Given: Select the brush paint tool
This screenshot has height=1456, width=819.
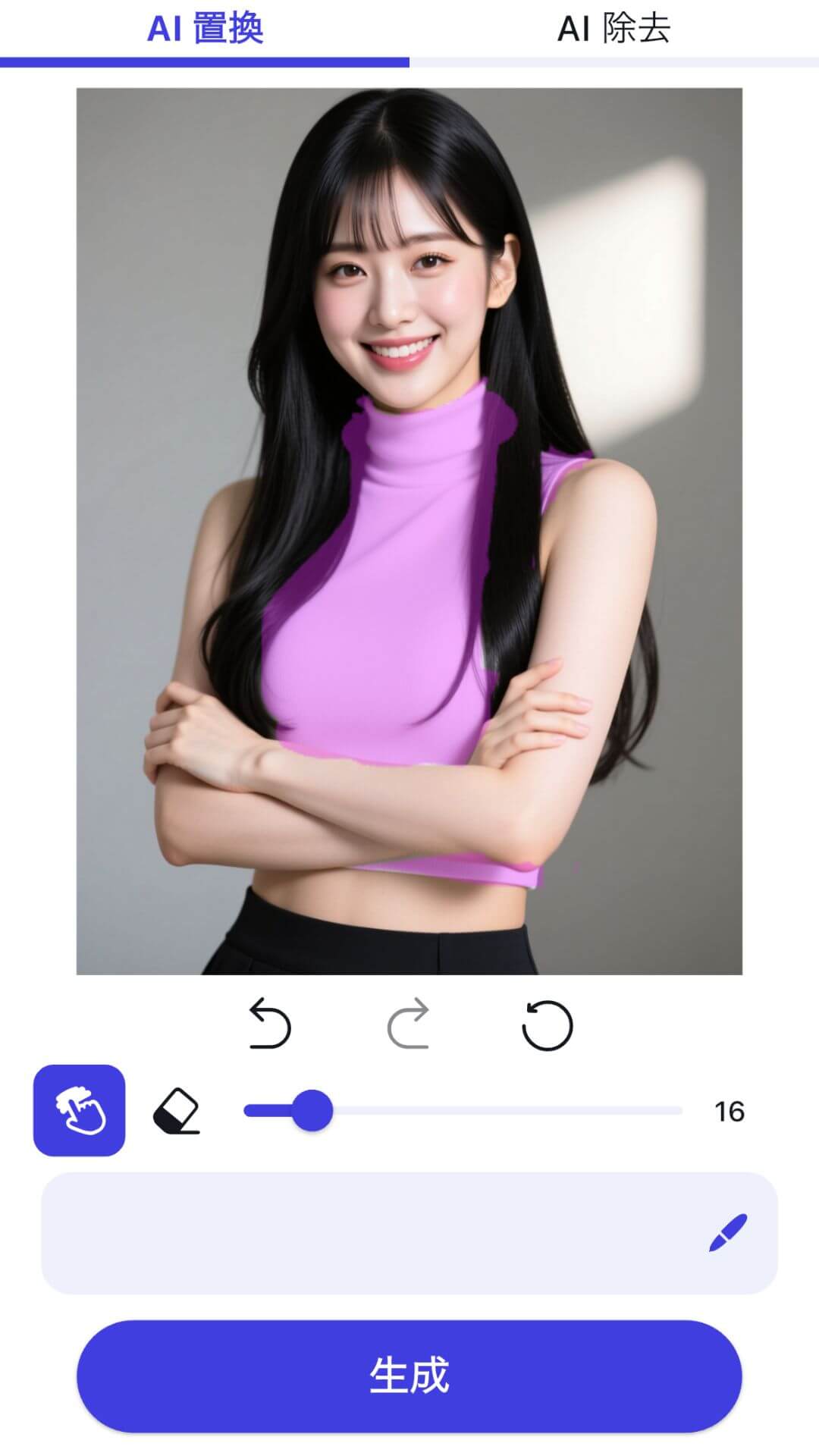Looking at the screenshot, I should (x=79, y=1110).
